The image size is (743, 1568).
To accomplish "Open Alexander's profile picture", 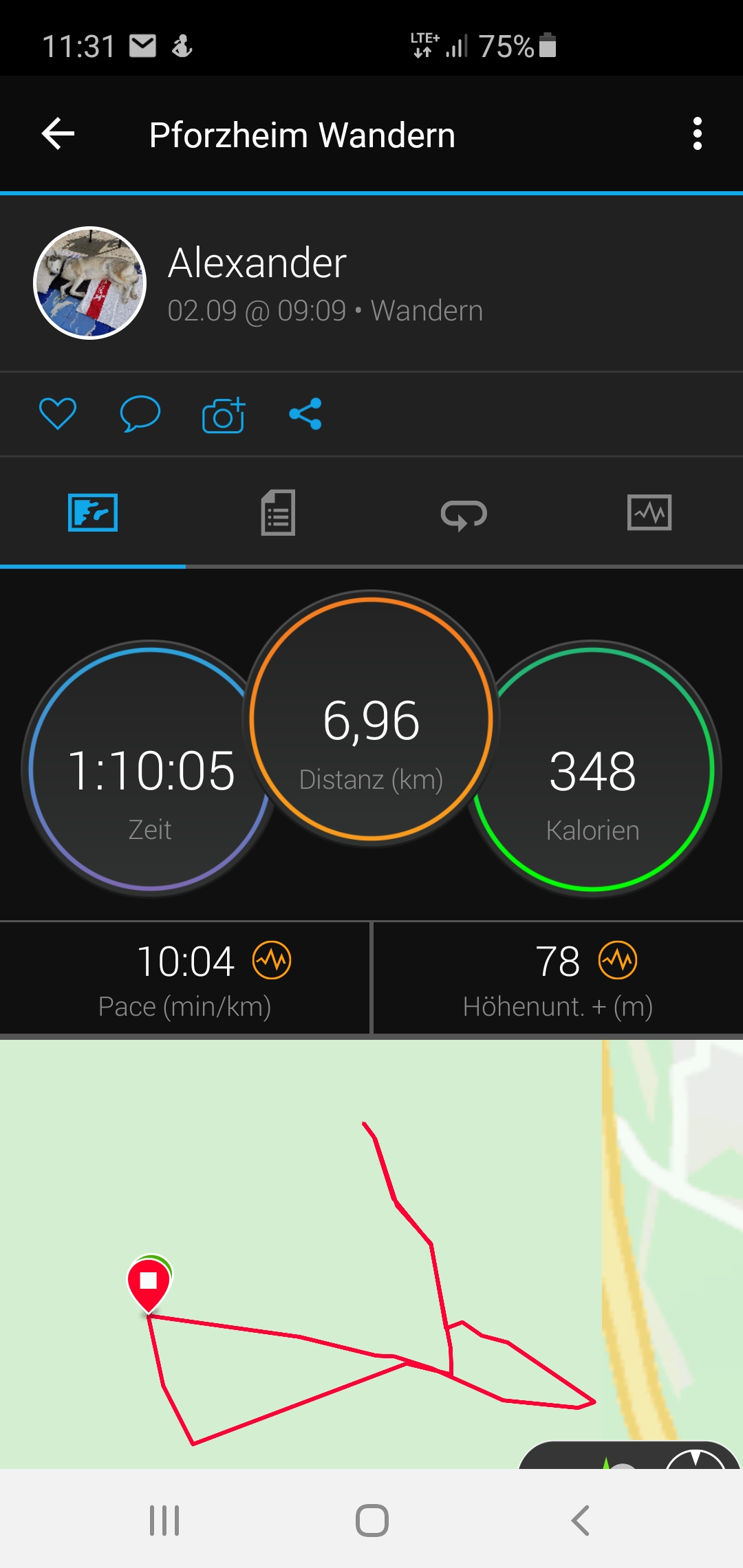I will point(90,283).
